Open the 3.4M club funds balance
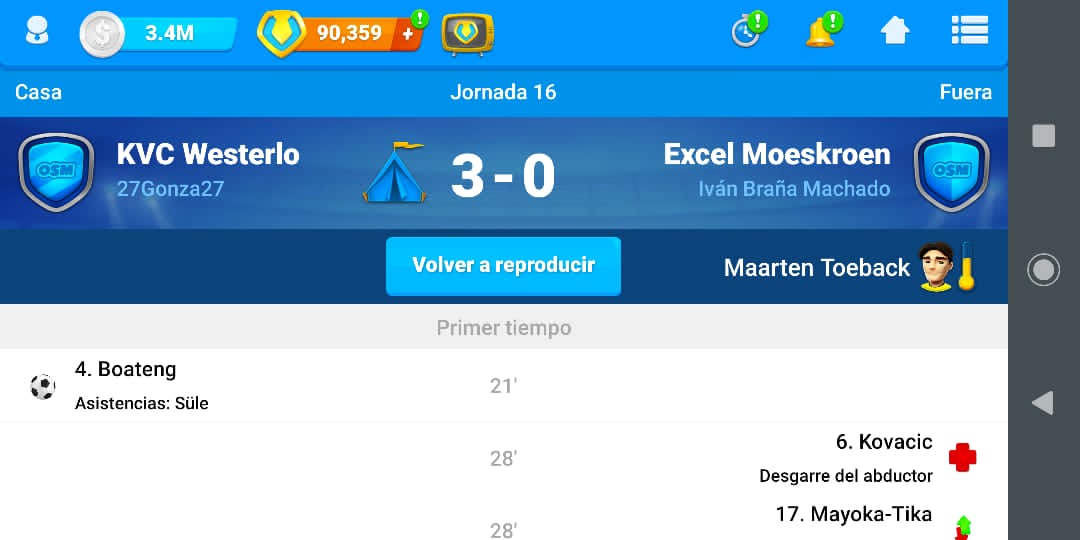This screenshot has width=1080, height=540. pos(160,33)
